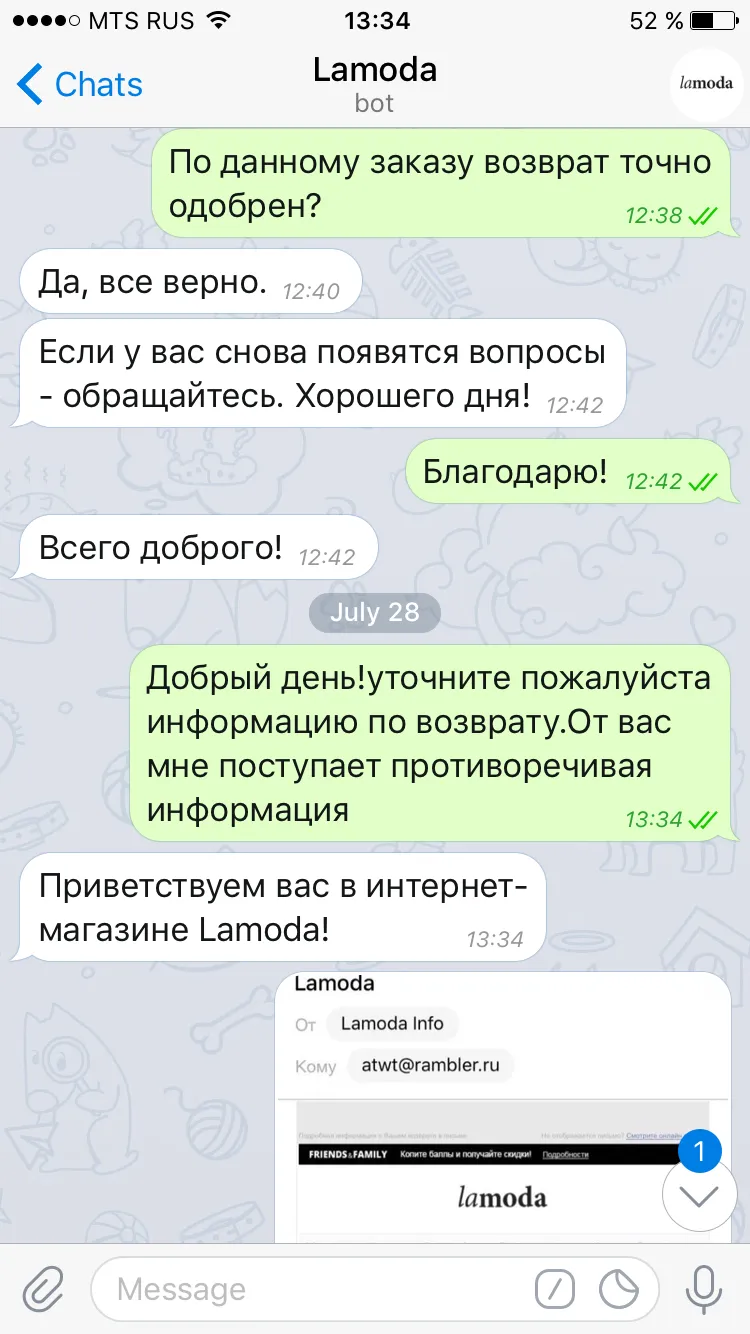
Task: Go back to Chats list
Action: point(80,85)
